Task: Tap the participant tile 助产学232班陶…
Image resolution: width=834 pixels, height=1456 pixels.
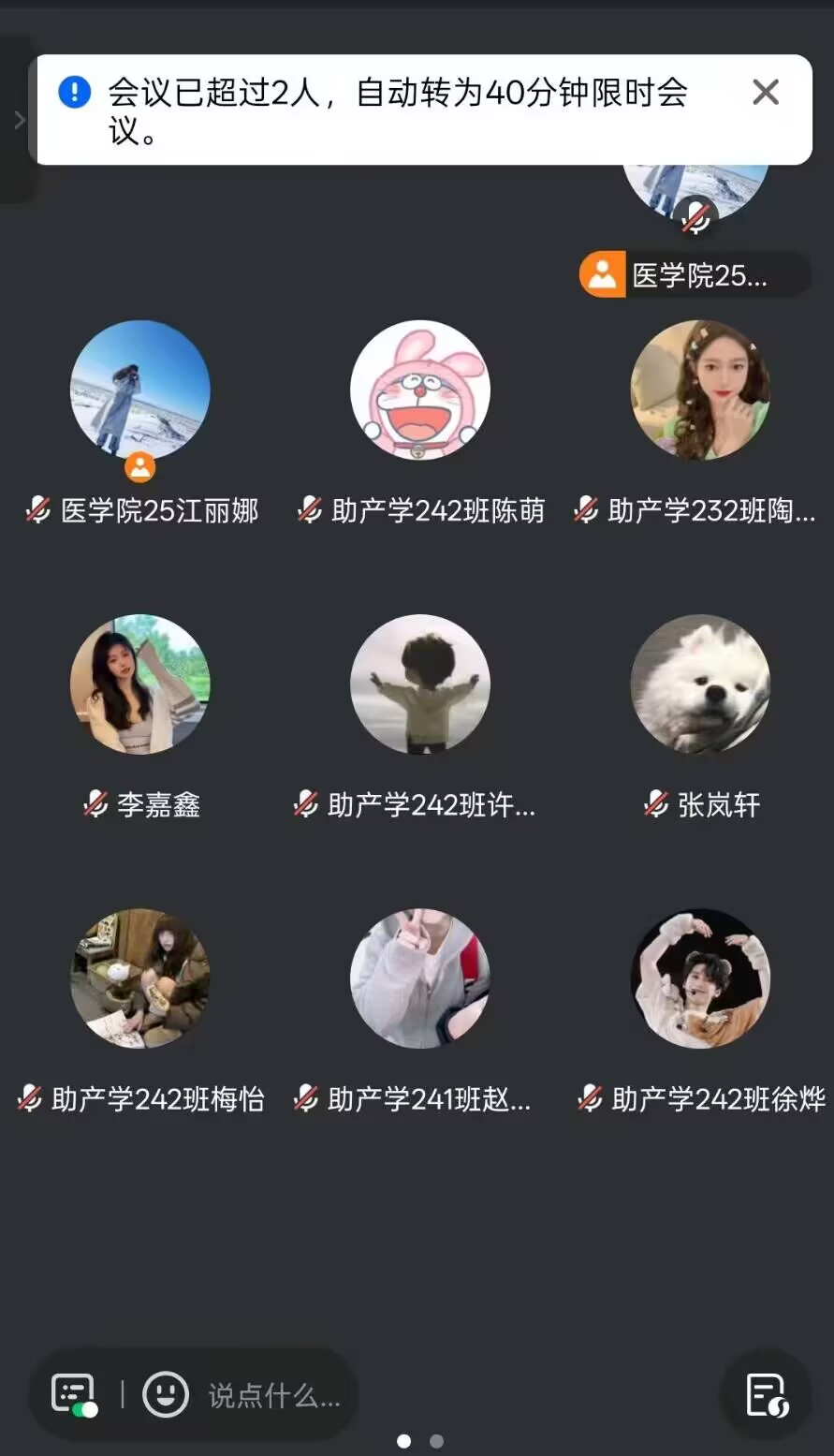Action: 700,391
